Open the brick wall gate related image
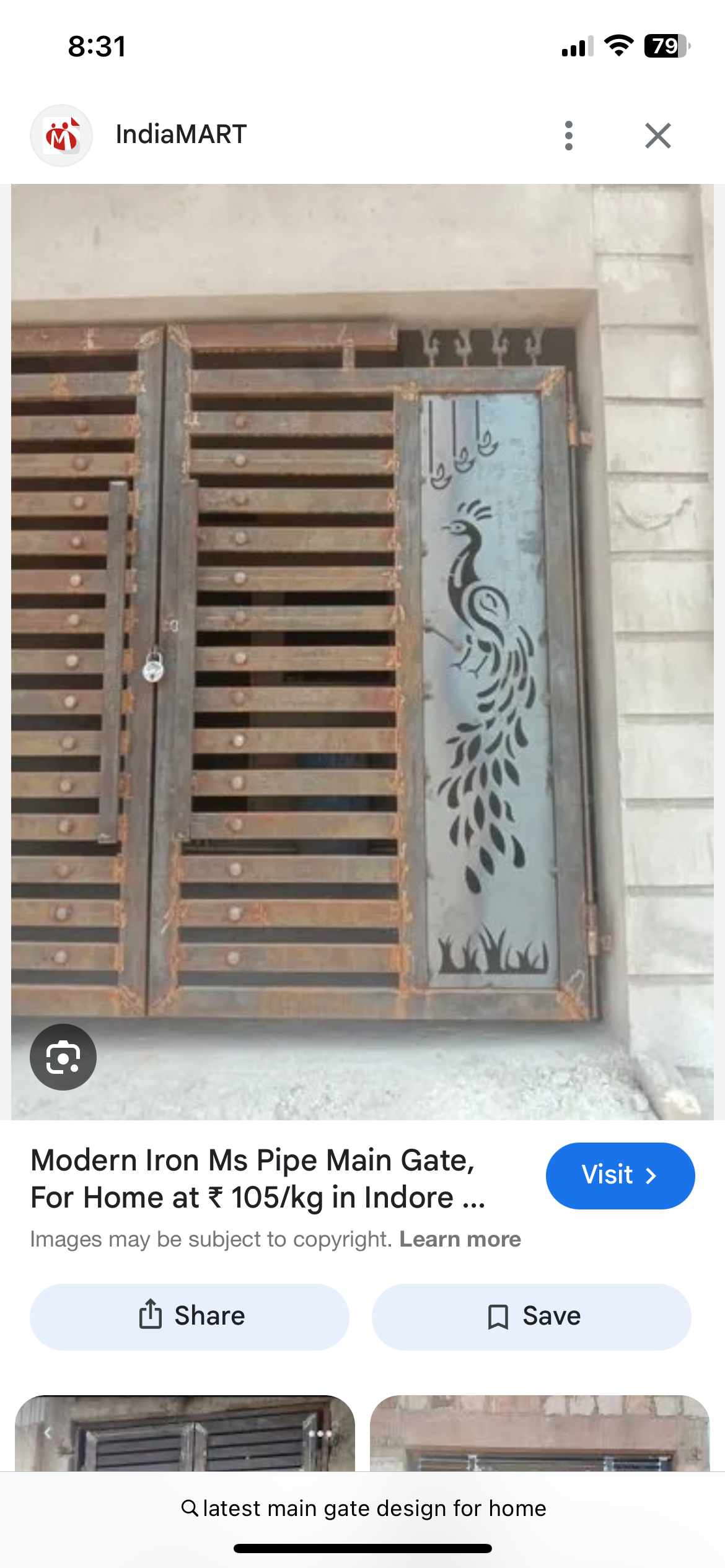725x1568 pixels. coord(540,1432)
